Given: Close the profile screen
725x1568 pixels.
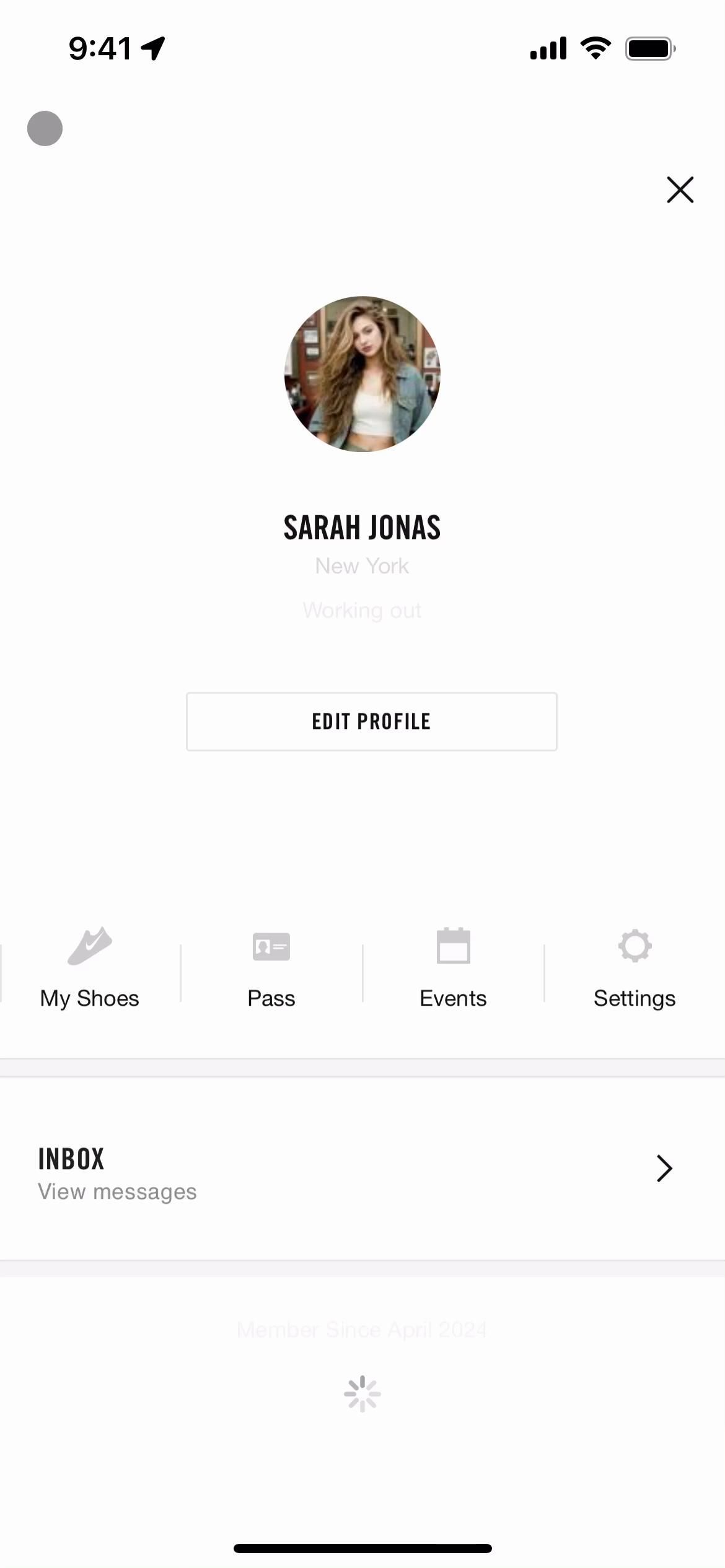Looking at the screenshot, I should [x=680, y=189].
